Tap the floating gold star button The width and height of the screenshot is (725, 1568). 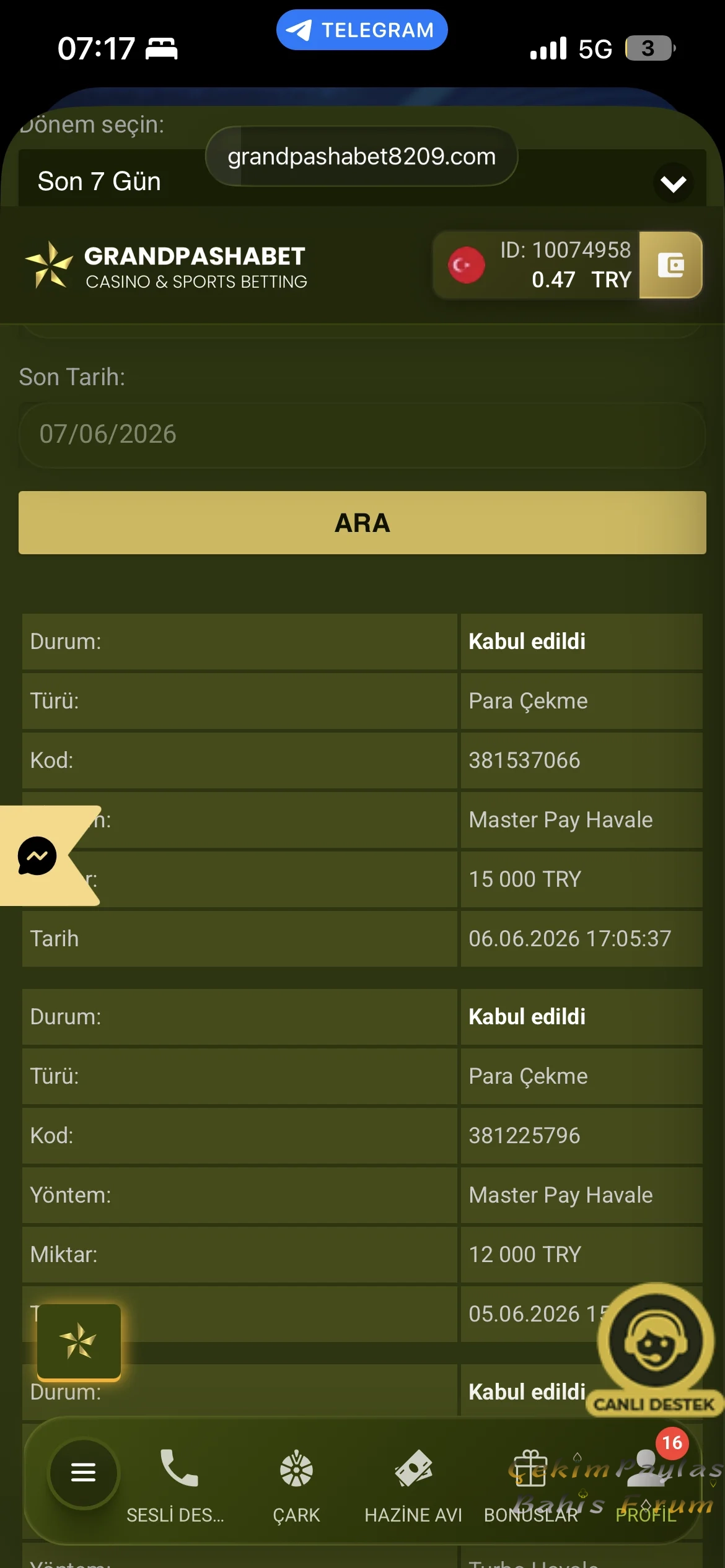click(79, 1343)
